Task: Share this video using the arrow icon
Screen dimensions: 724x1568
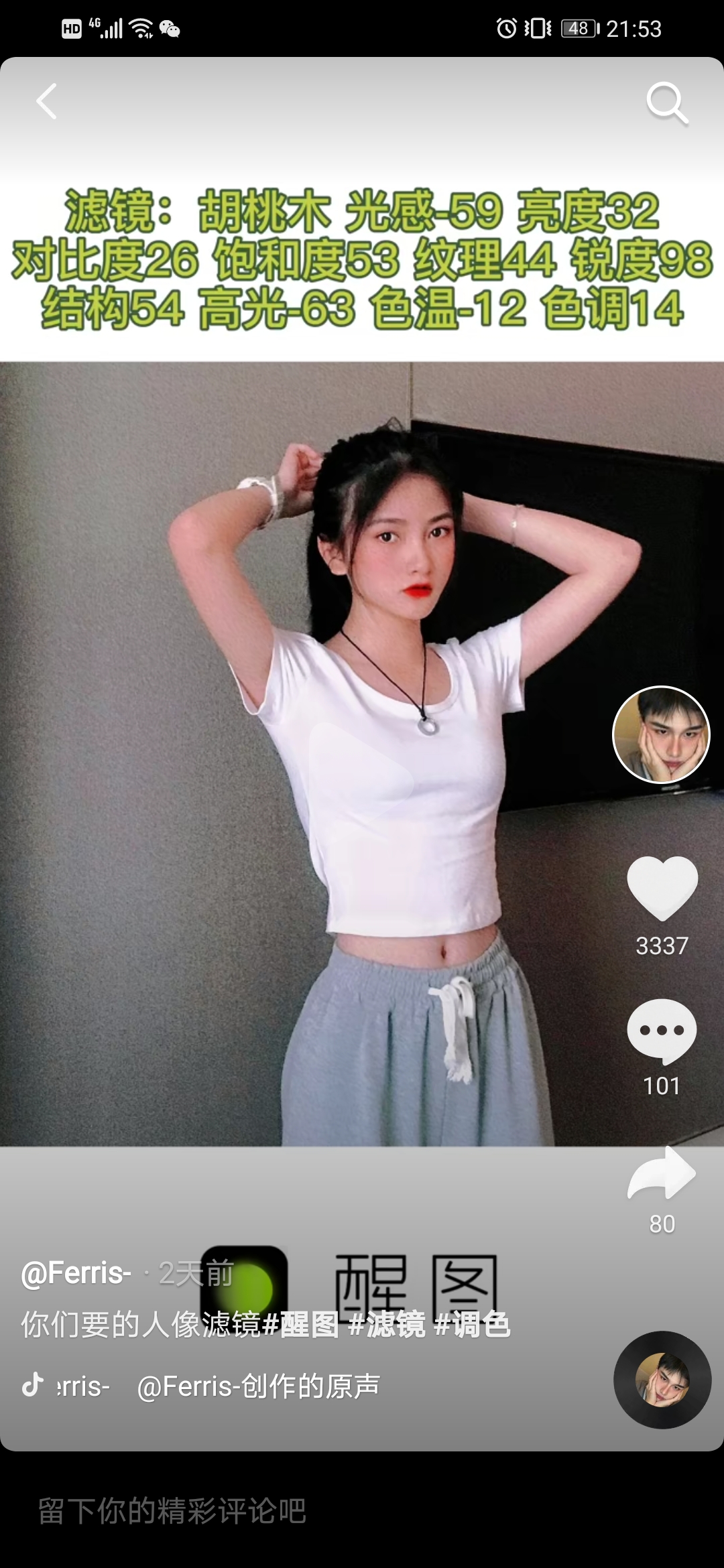Action: coord(662,1174)
